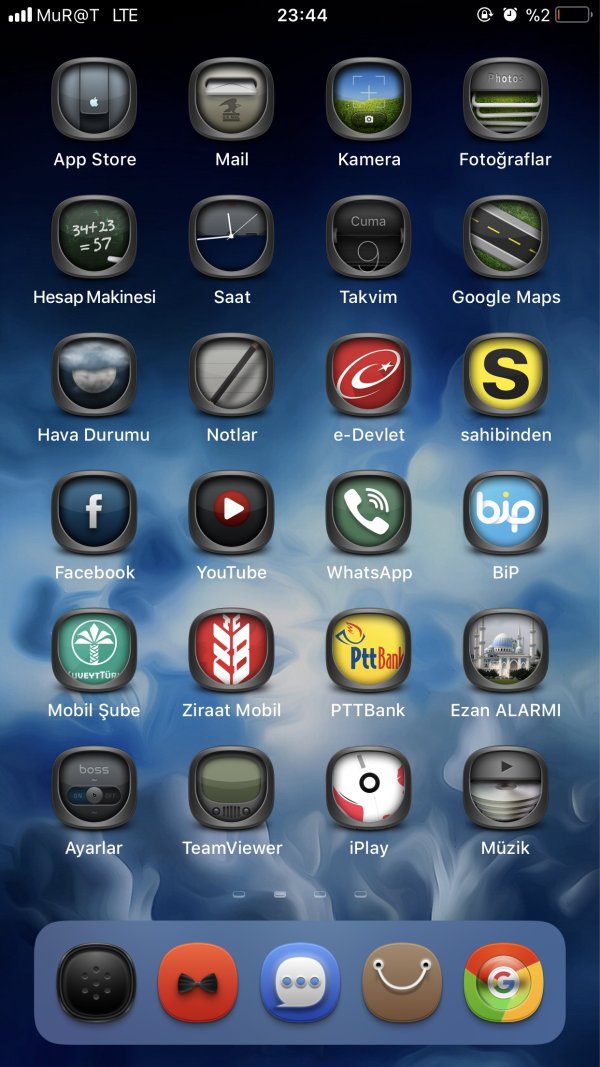Launch Facebook
This screenshot has width=600, height=1067.
point(94,511)
